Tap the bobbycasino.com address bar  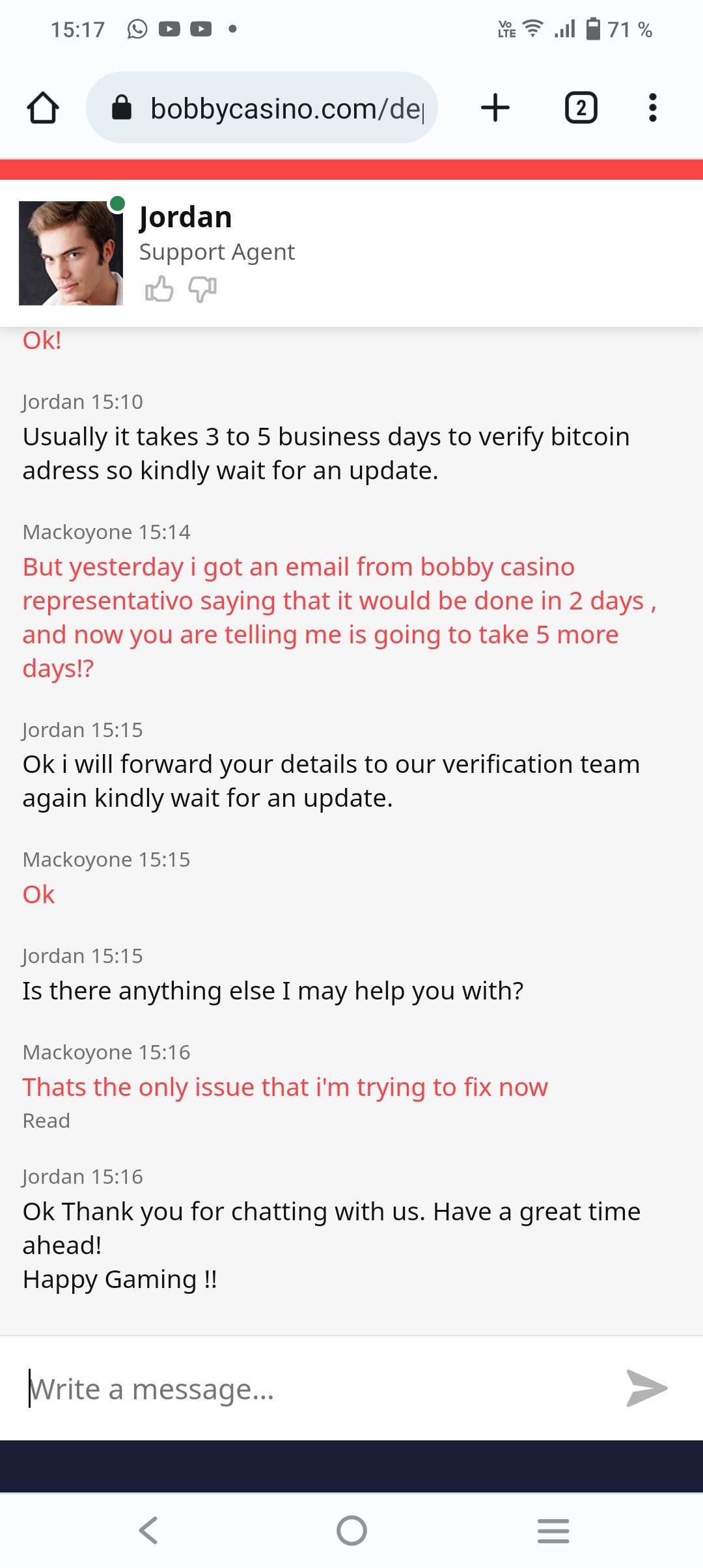click(x=262, y=107)
